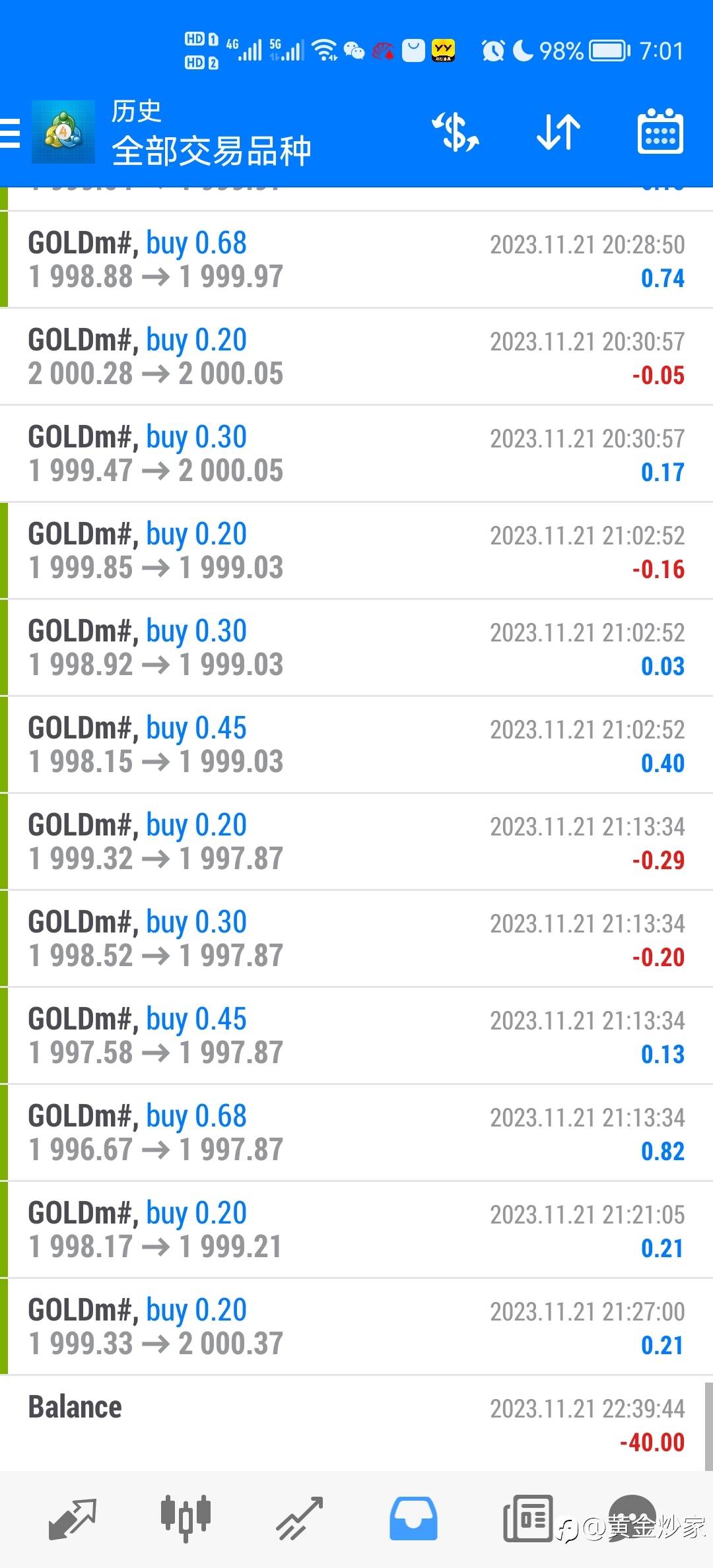Expand buy 0.68 trade closed at 20:28:50
Image resolution: width=713 pixels, height=1568 pixels.
[x=356, y=260]
